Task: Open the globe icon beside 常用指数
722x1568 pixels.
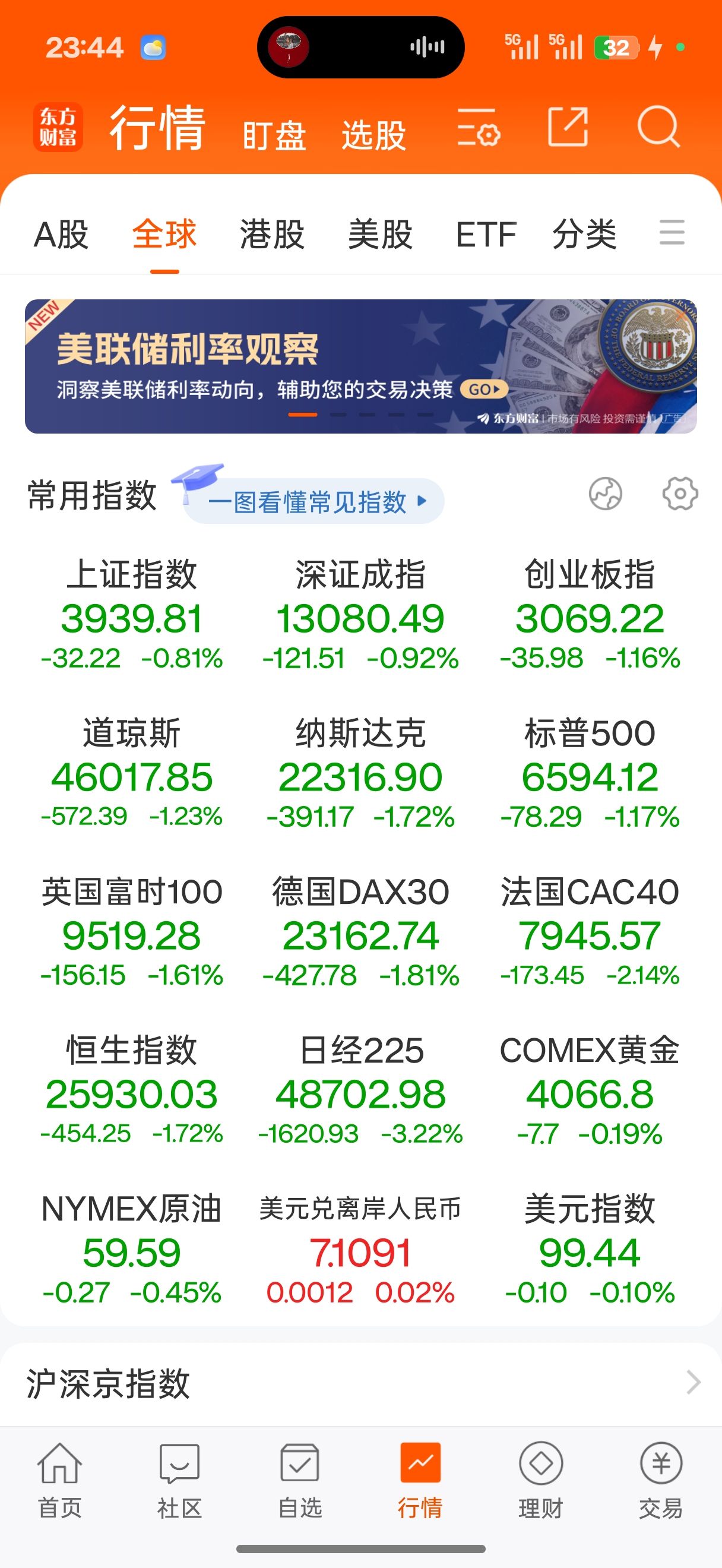Action: [x=605, y=494]
